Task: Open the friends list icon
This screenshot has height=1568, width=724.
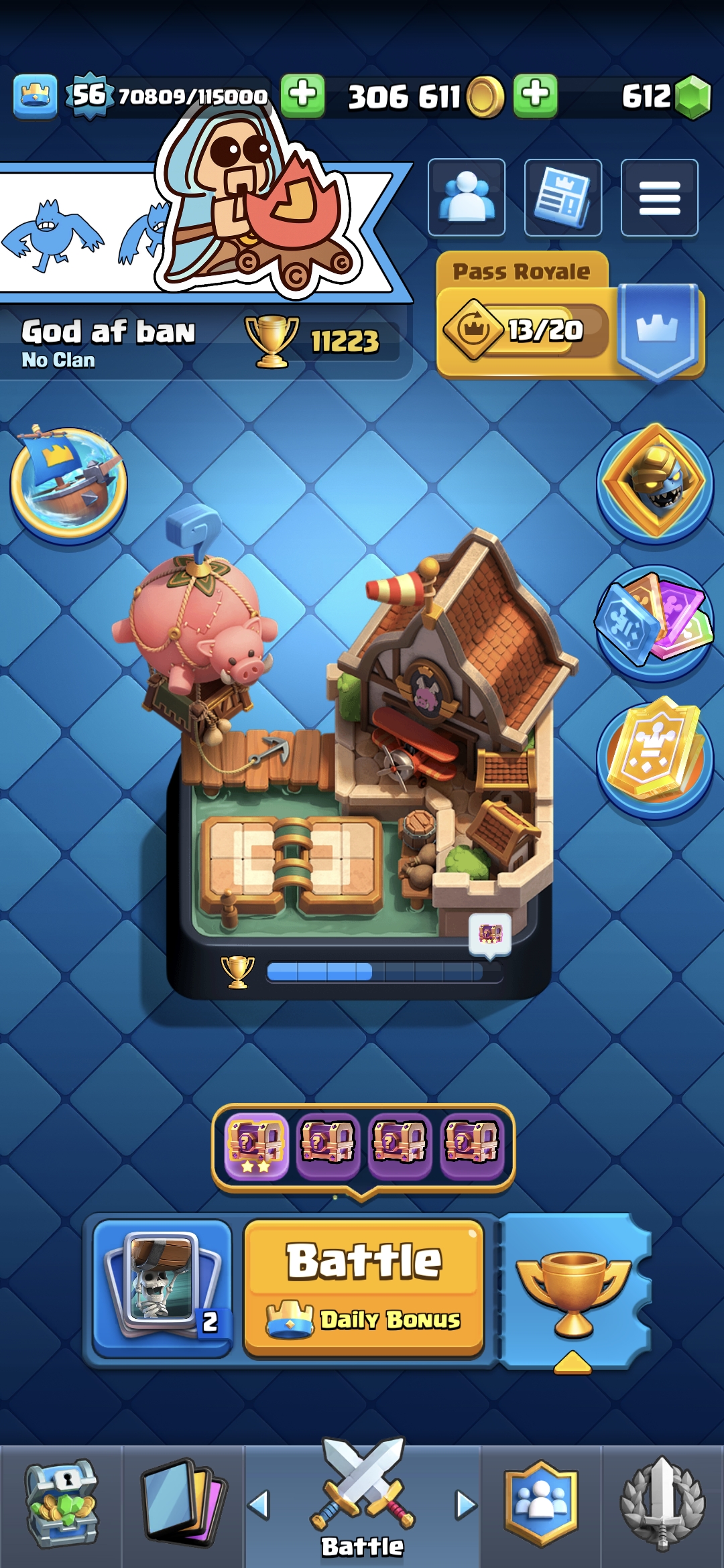Action: (467, 198)
